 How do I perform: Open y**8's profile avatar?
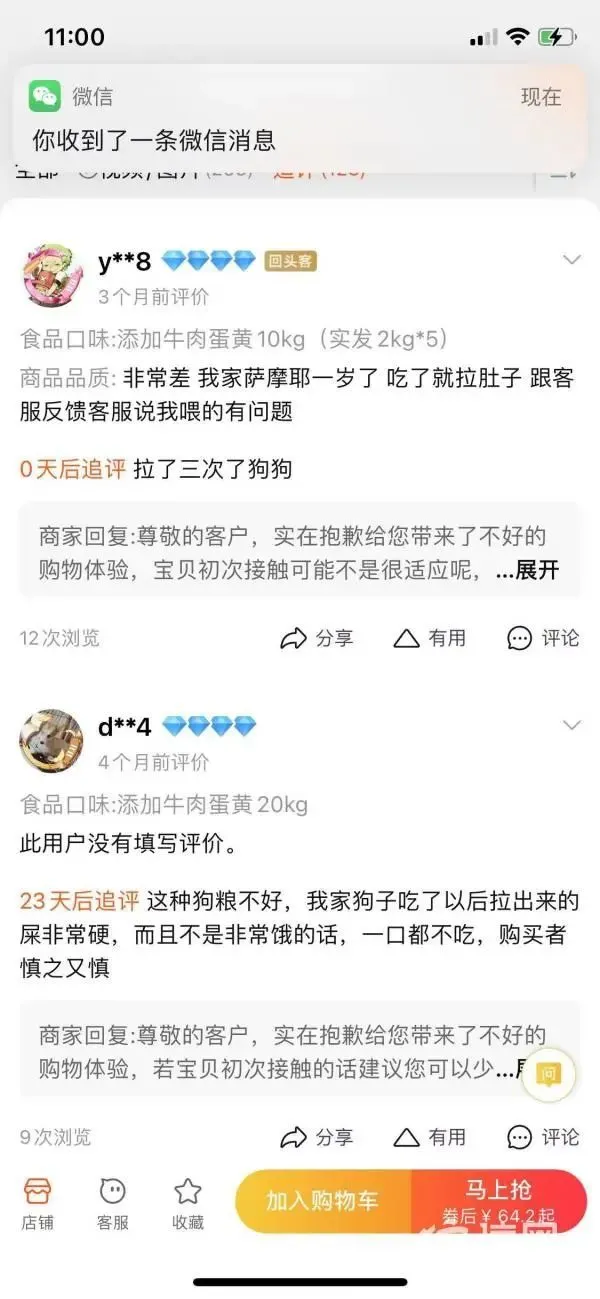coord(52,273)
